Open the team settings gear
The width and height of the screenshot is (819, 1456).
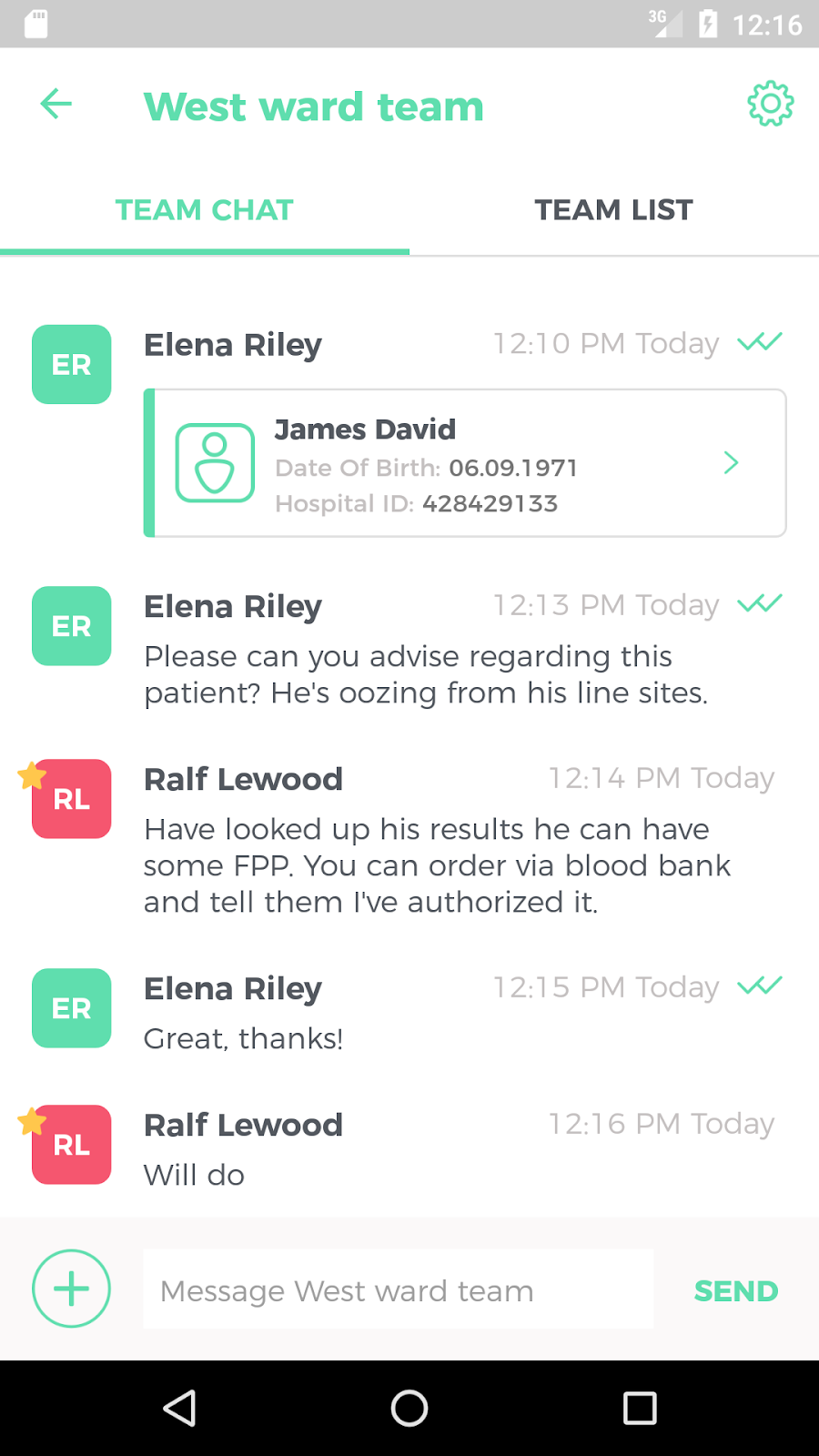[770, 104]
